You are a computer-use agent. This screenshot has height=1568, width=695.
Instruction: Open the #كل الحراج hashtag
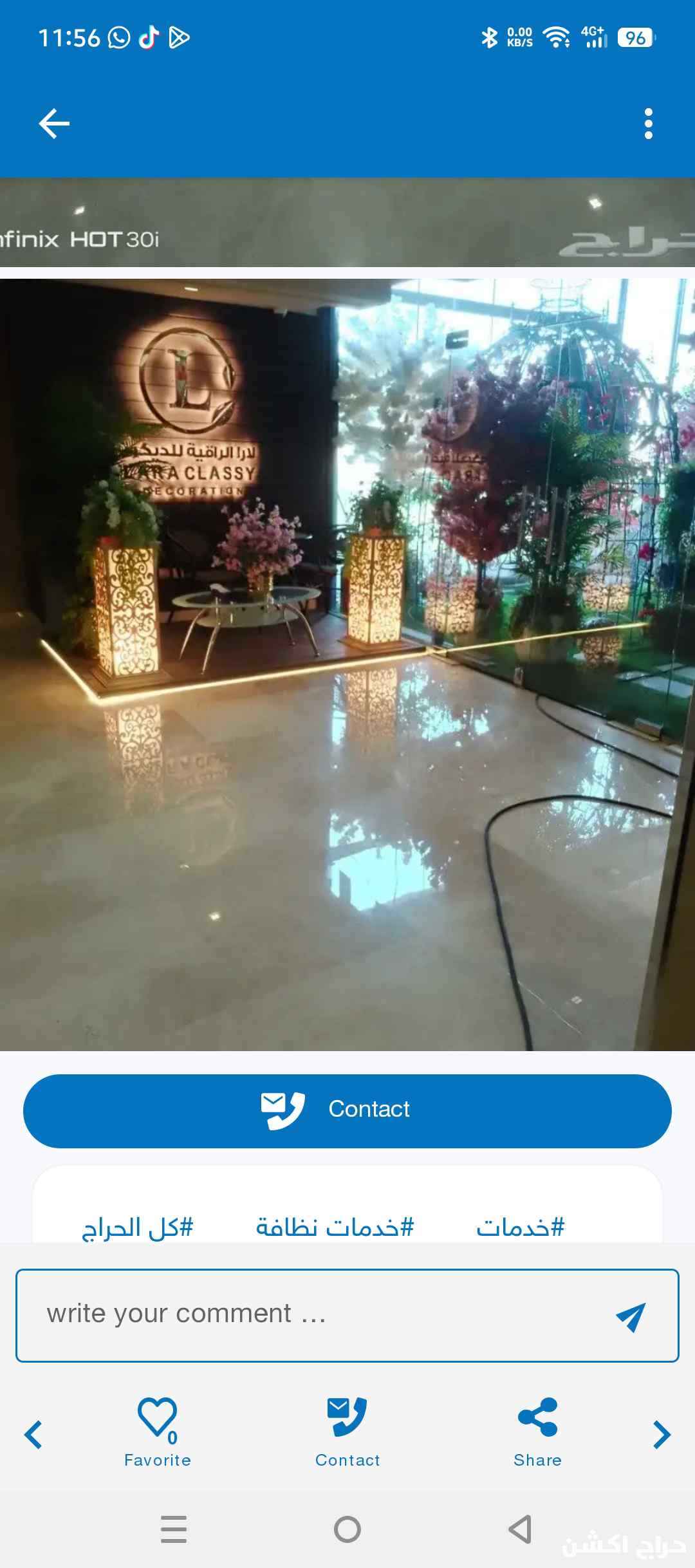click(138, 1227)
